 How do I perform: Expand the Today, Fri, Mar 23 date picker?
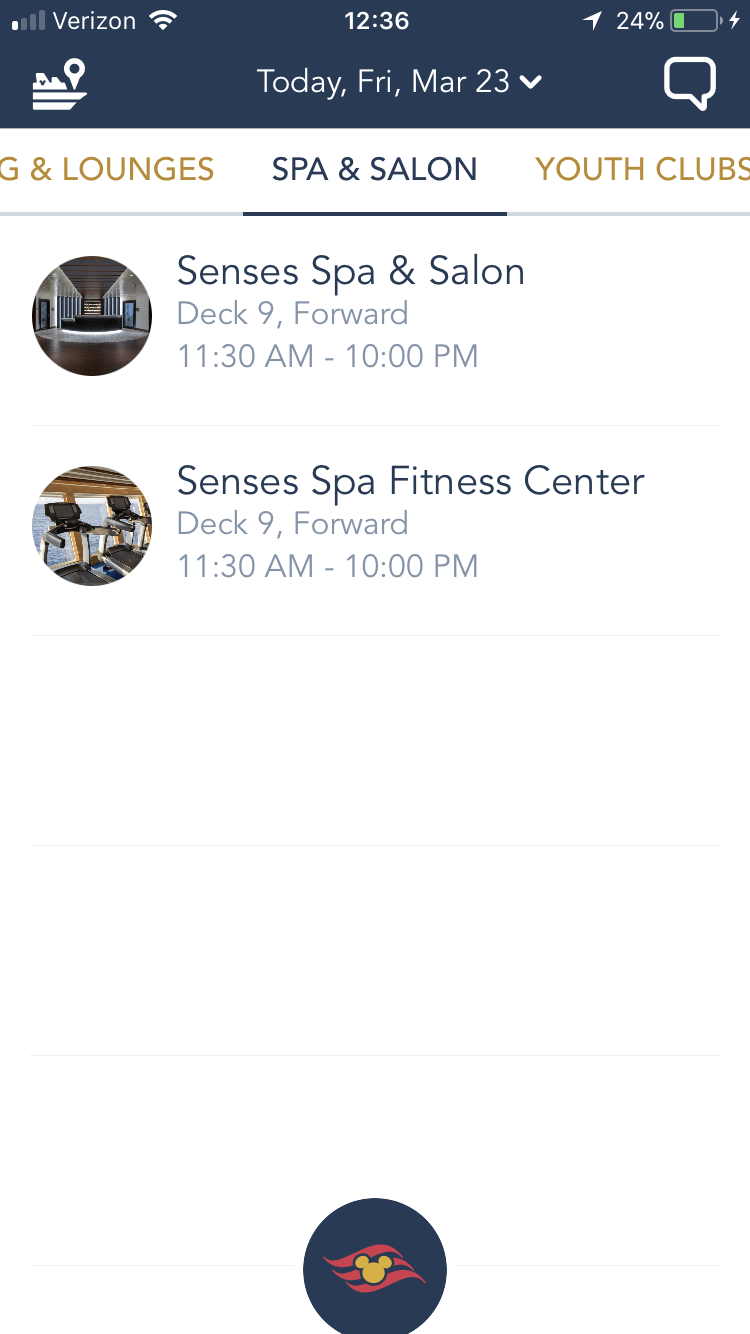point(399,82)
